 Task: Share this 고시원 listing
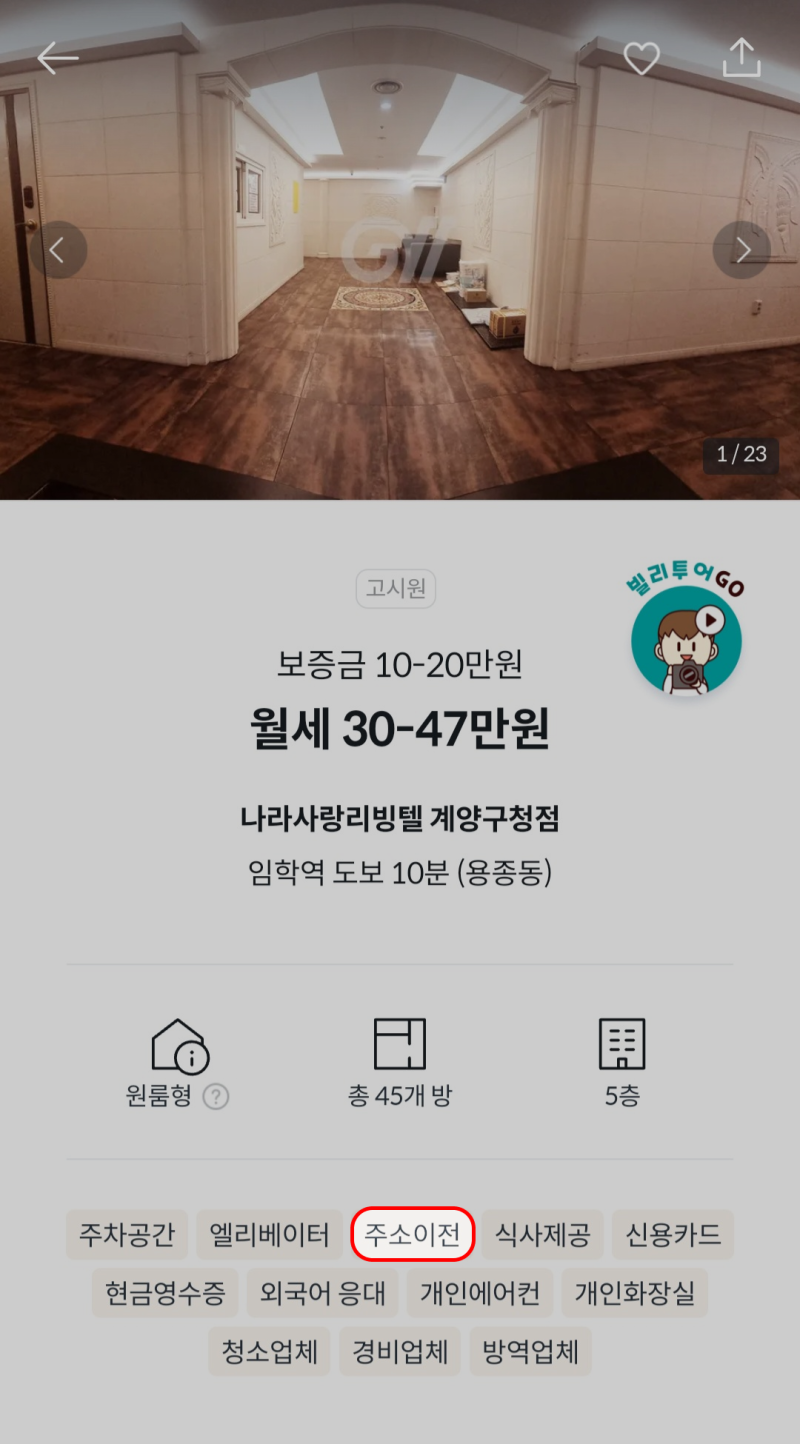click(741, 58)
